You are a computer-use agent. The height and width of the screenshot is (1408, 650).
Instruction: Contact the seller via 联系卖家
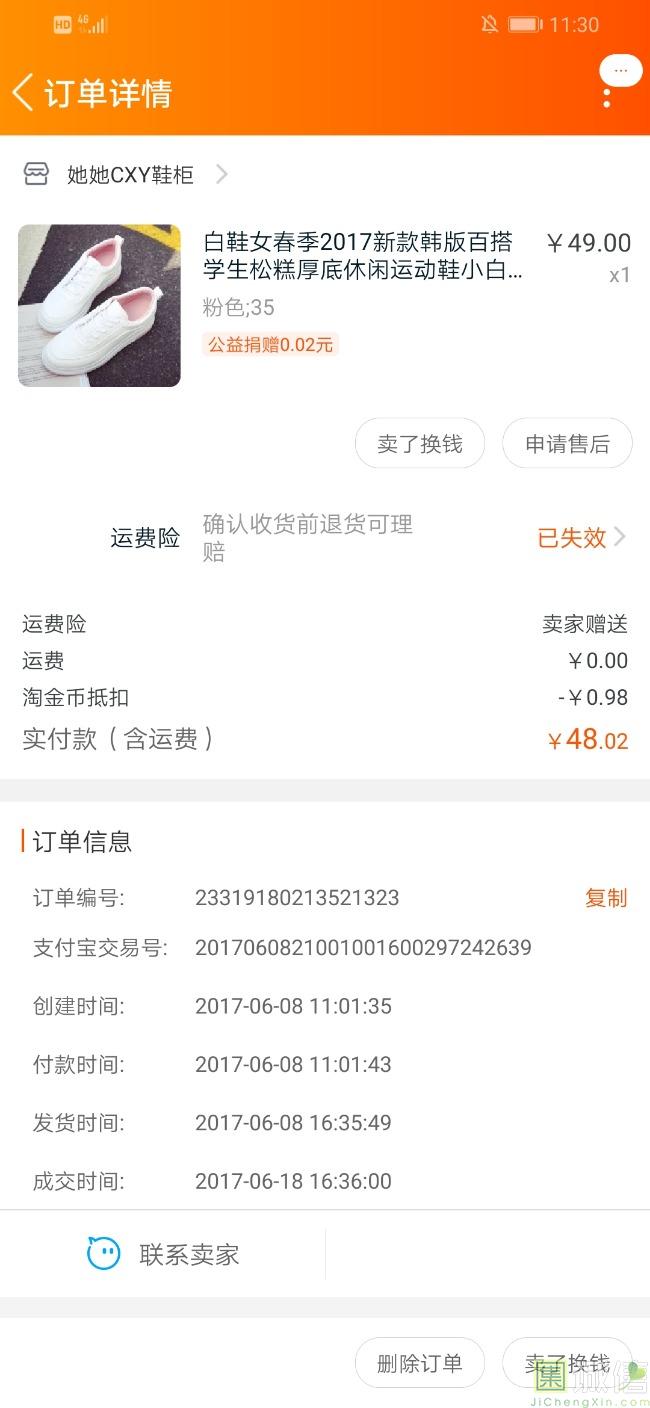(163, 1254)
